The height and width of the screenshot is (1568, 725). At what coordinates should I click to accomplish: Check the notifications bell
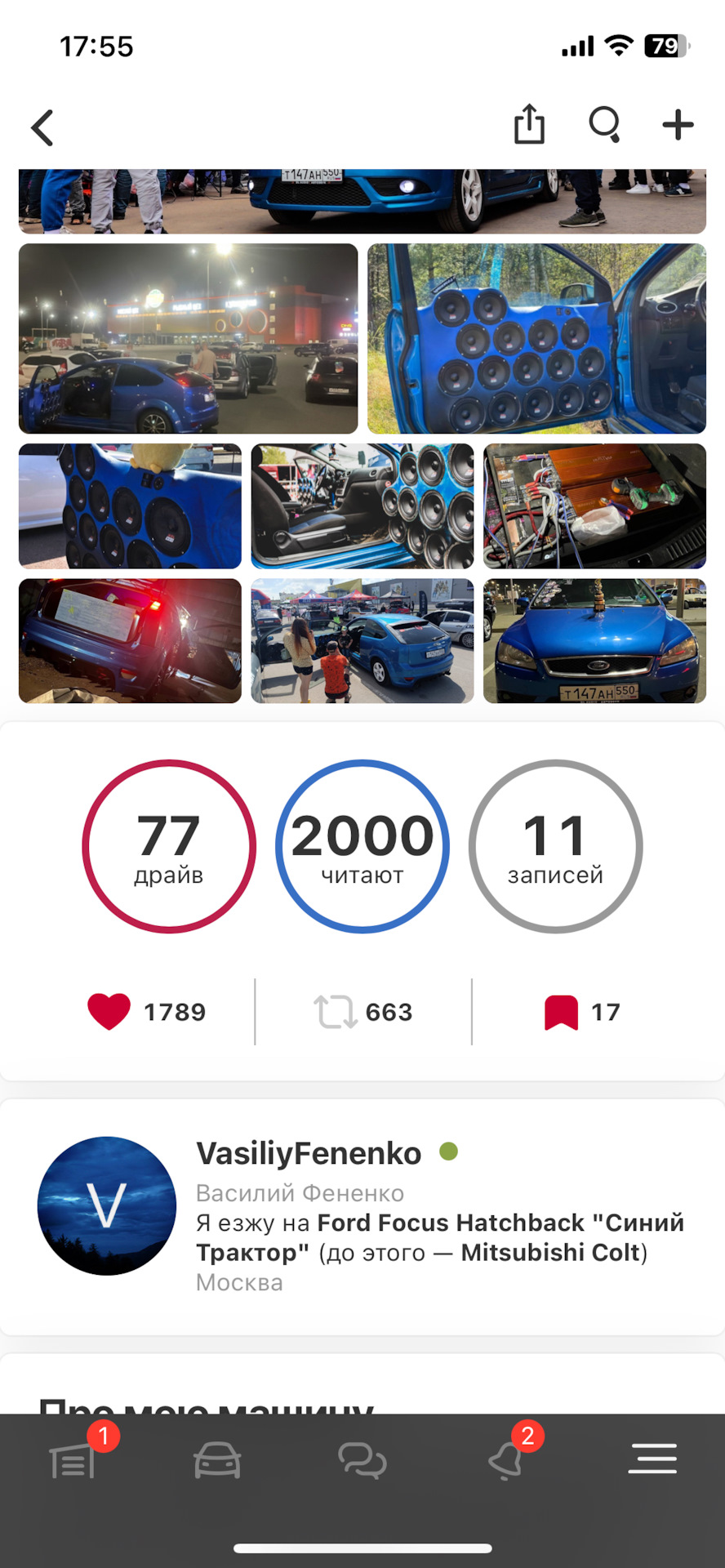point(506,1460)
